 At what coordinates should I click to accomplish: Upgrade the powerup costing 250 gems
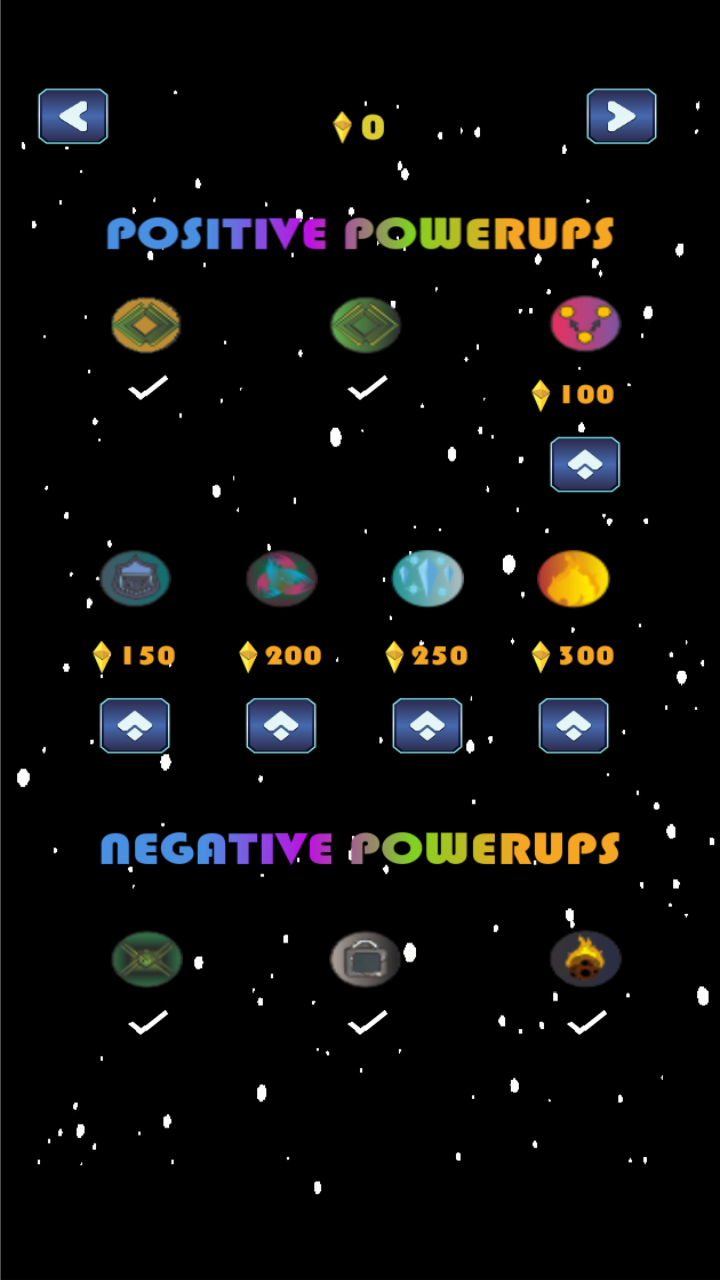click(427, 725)
